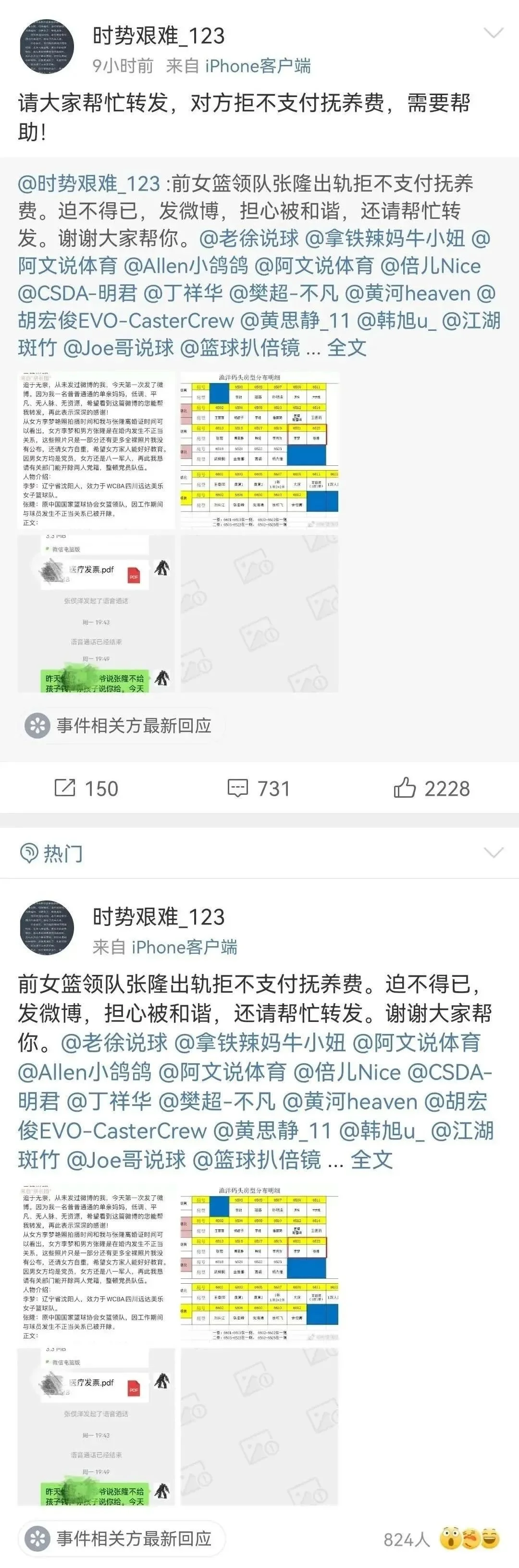This screenshot has width=519, height=1568.
Task: Open the 医疗发票.pdf chat image in the top post
Action: [x=96, y=614]
